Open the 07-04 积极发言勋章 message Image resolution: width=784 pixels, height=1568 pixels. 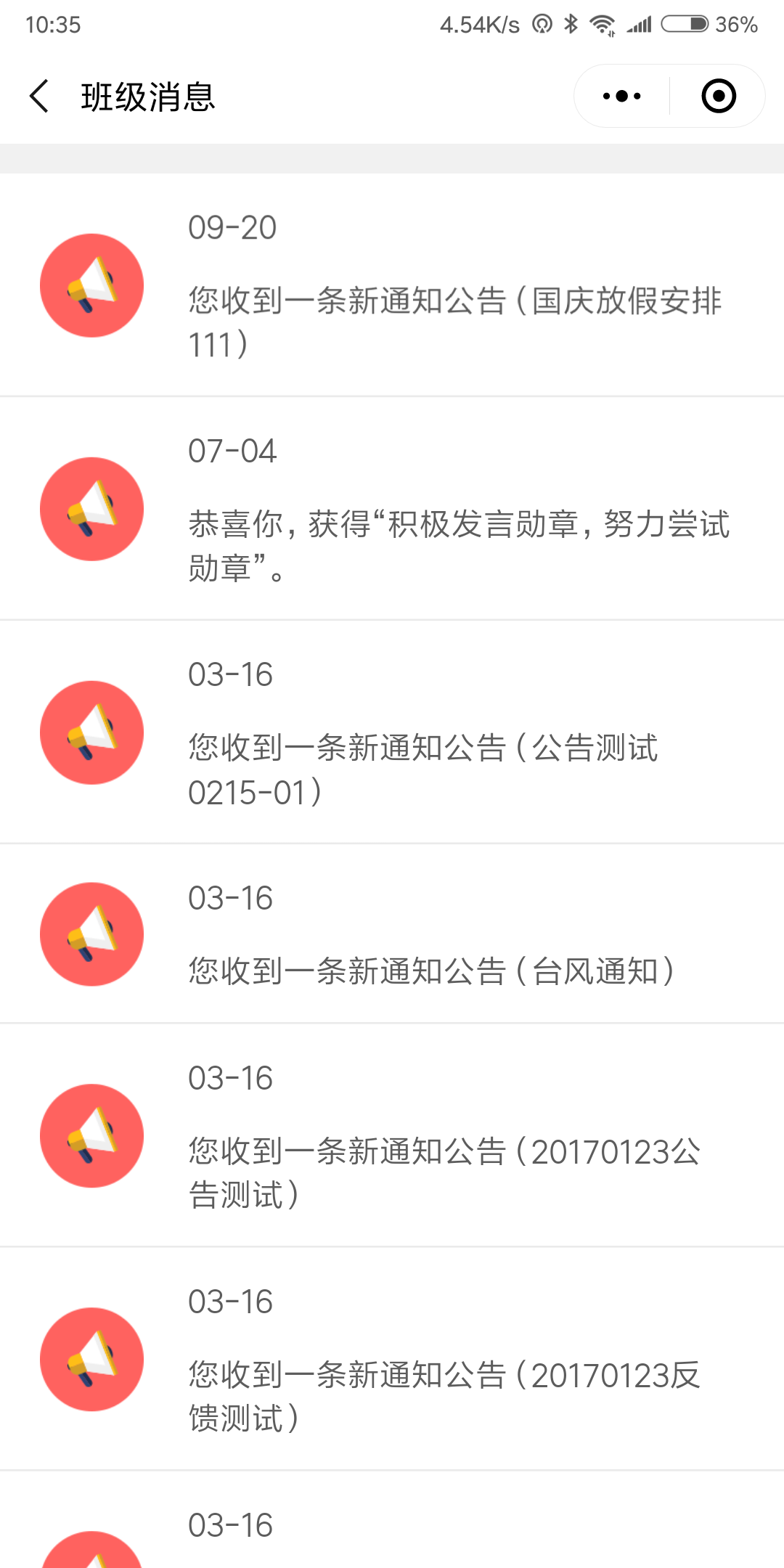coord(392,509)
